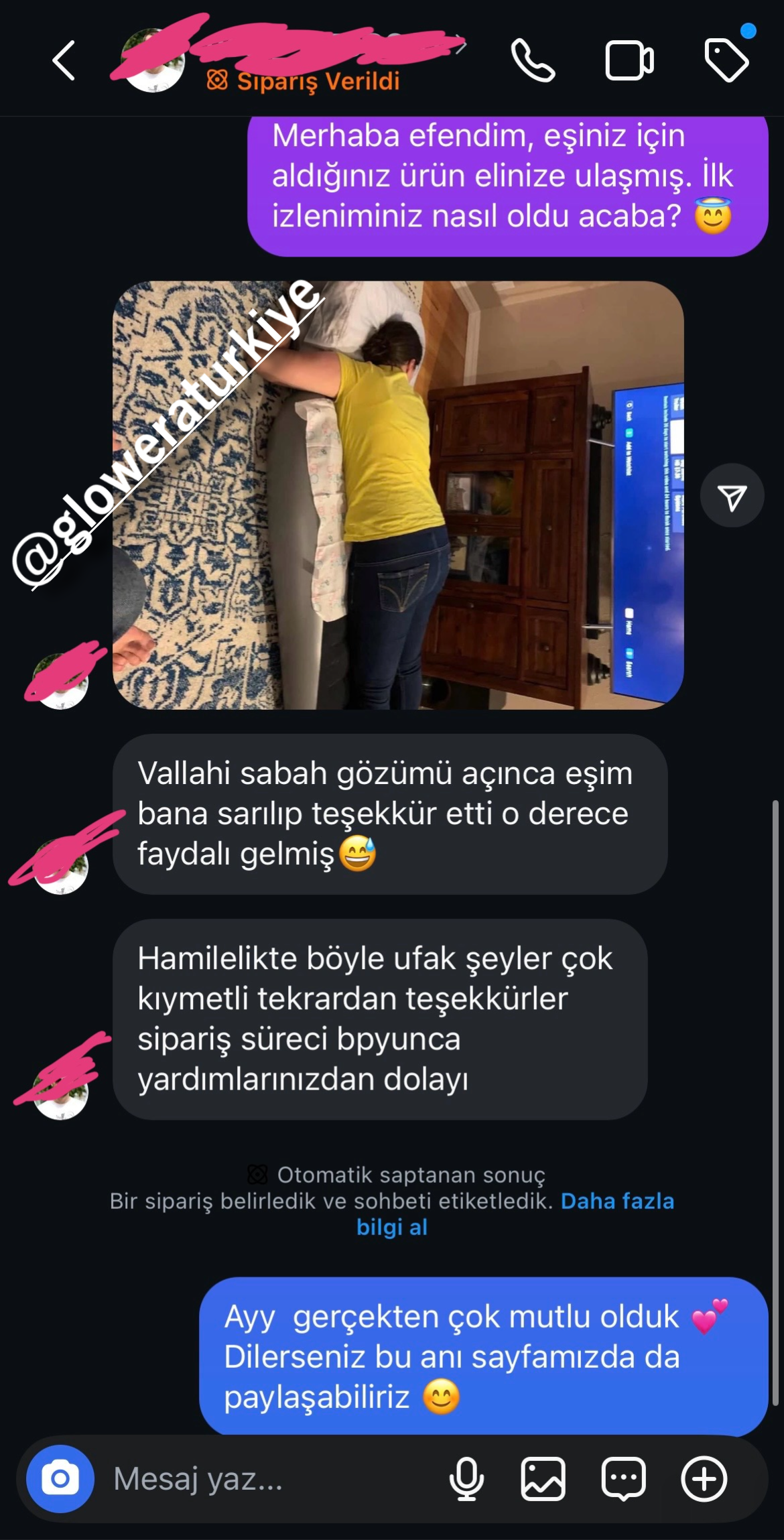Open saved replies bubble icon
This screenshot has height=1540, width=784.
coord(623,1478)
